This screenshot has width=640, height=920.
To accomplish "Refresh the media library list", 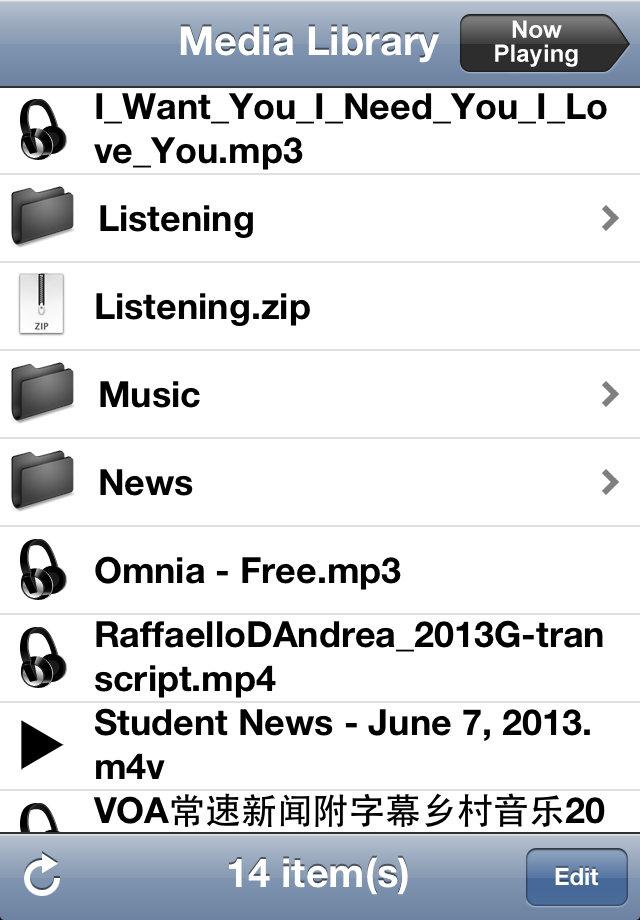I will 42,876.
